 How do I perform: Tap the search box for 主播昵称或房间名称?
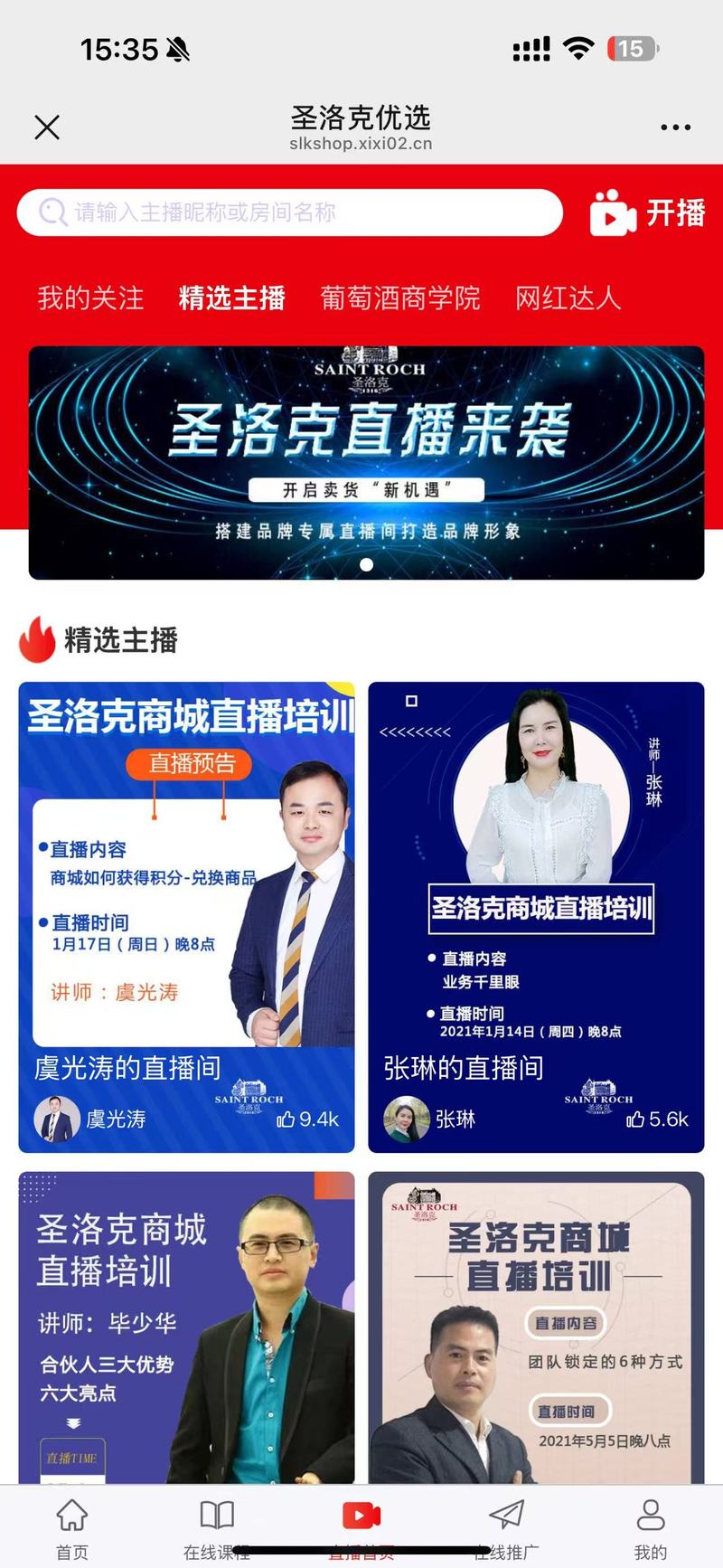289,213
